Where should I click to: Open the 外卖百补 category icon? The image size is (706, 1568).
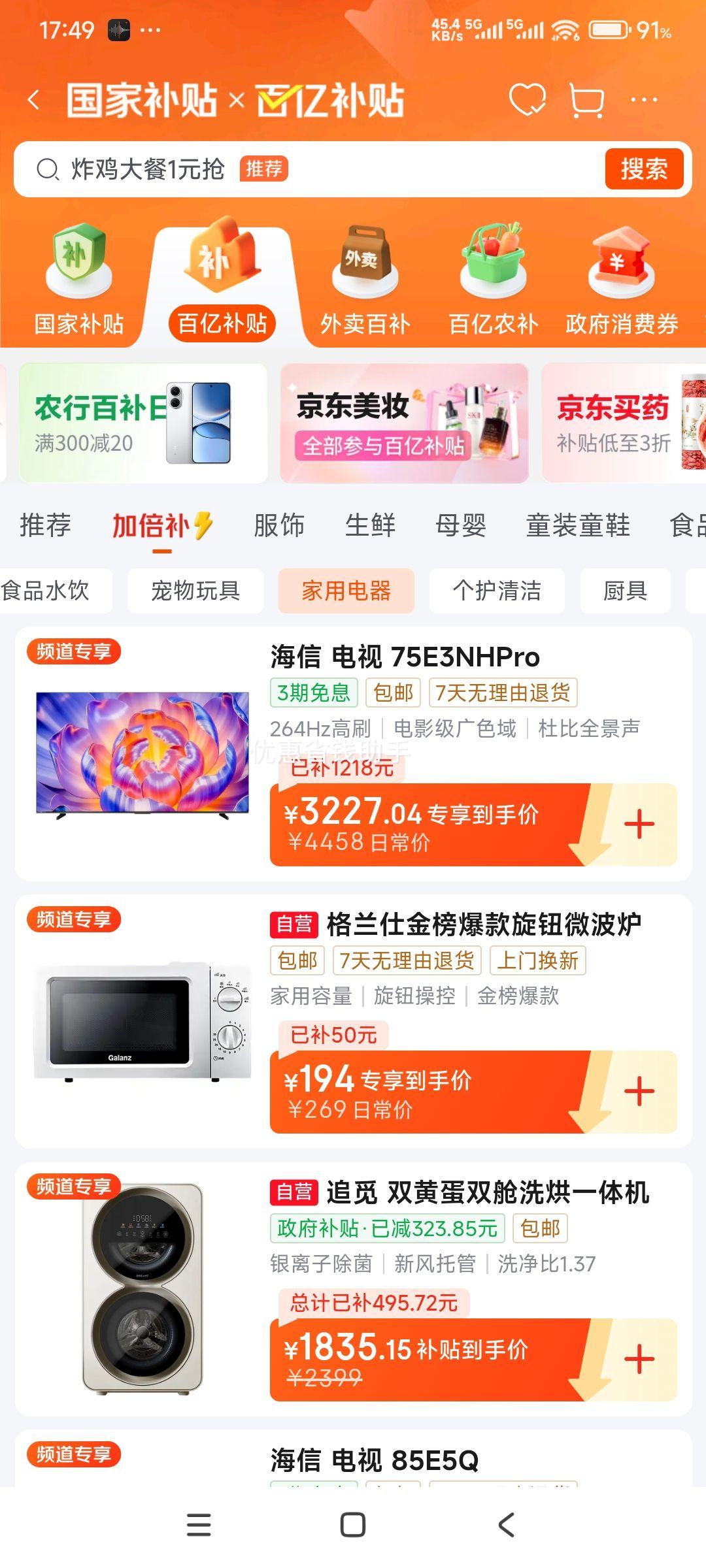tap(364, 274)
